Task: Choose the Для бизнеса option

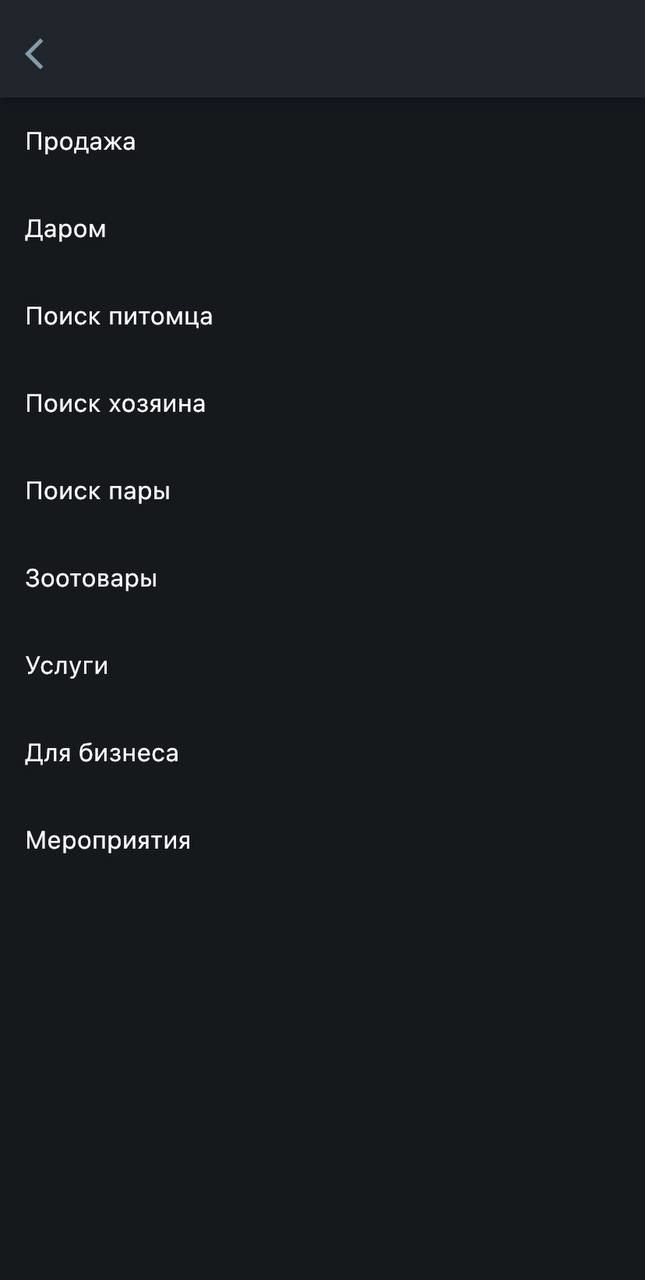Action: [x=102, y=753]
